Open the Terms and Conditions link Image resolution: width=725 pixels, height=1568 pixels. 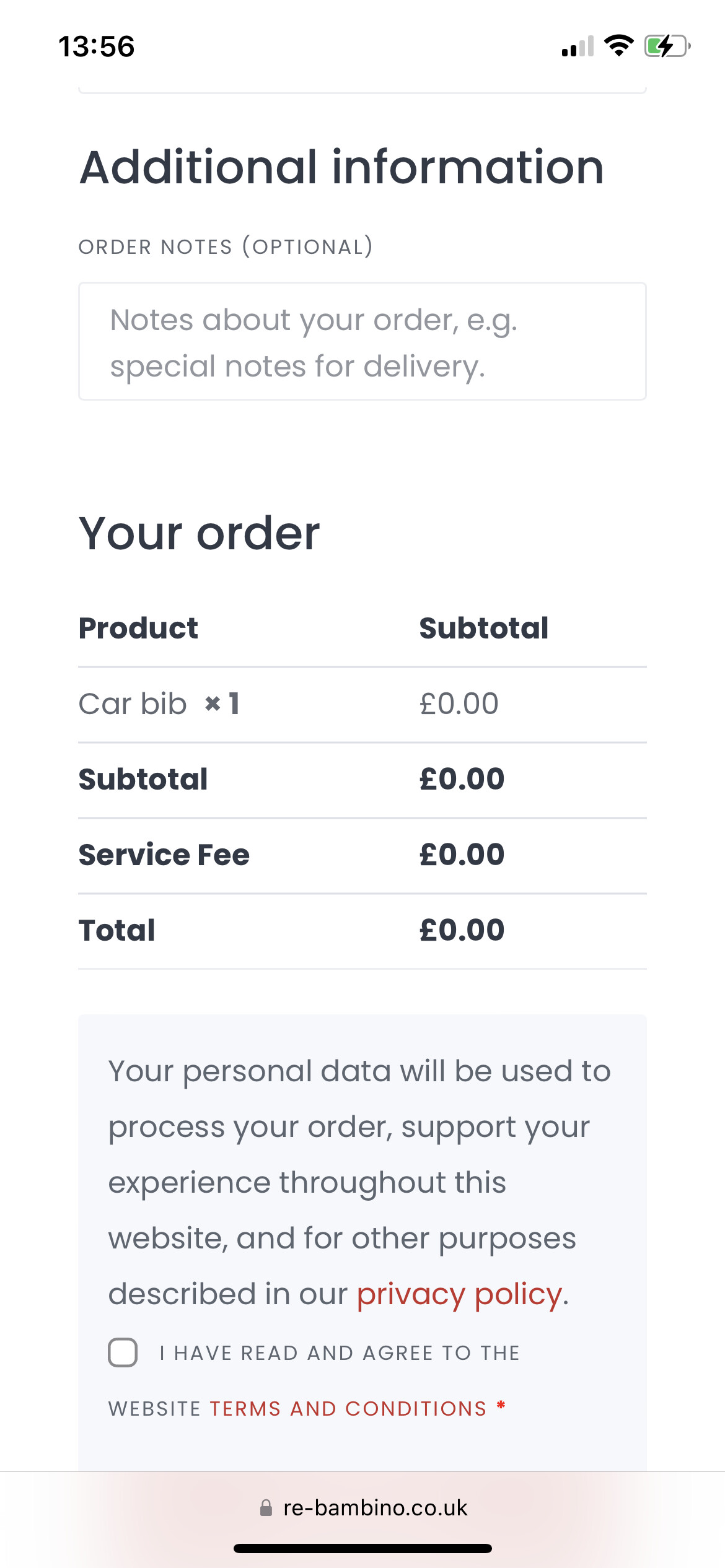348,1409
